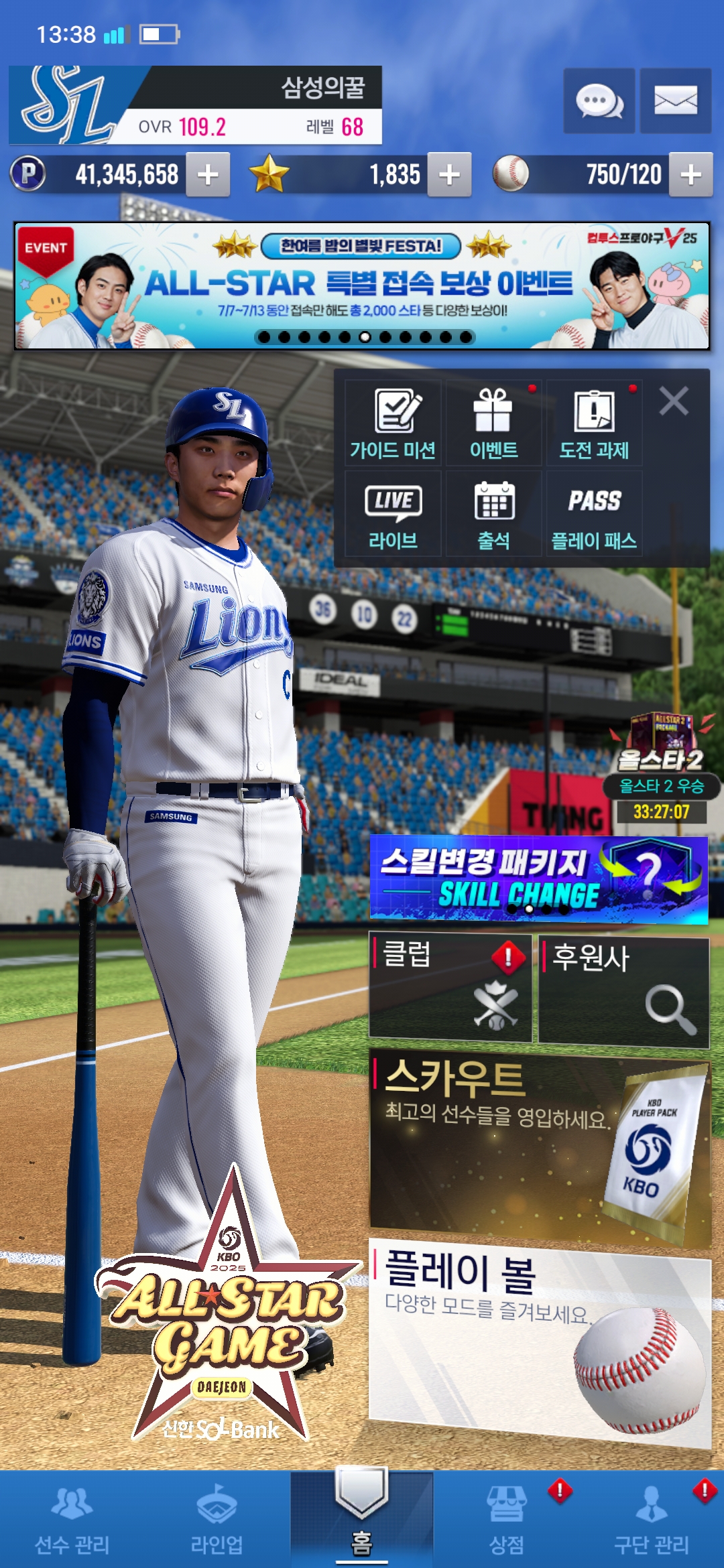Open the 클럽 card
Viewport: 724px width, 1568px height.
[x=450, y=988]
